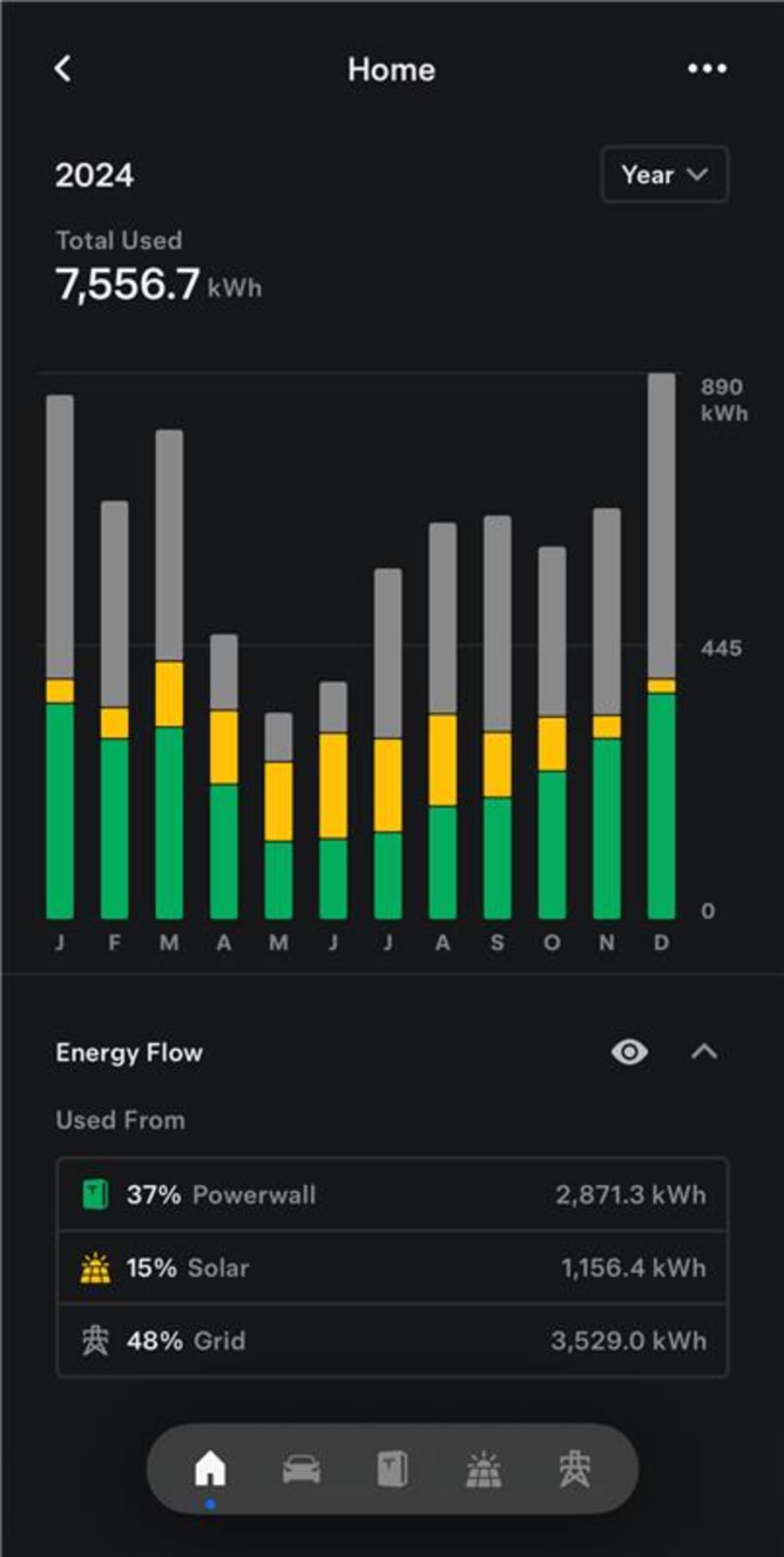Select the May bar in the chart
This screenshot has height=1557, width=784.
pyautogui.click(x=279, y=816)
